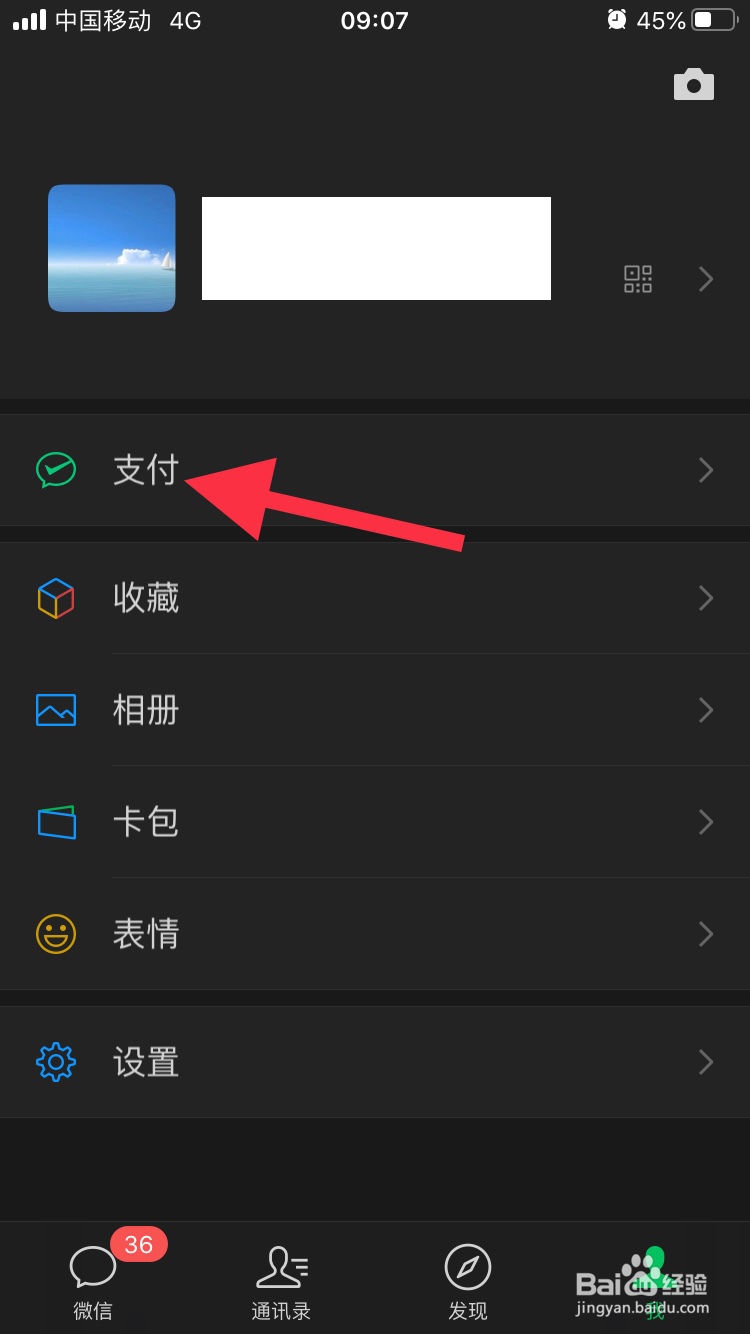
Task: Tap the profile avatar thumbnail
Action: [x=111, y=248]
